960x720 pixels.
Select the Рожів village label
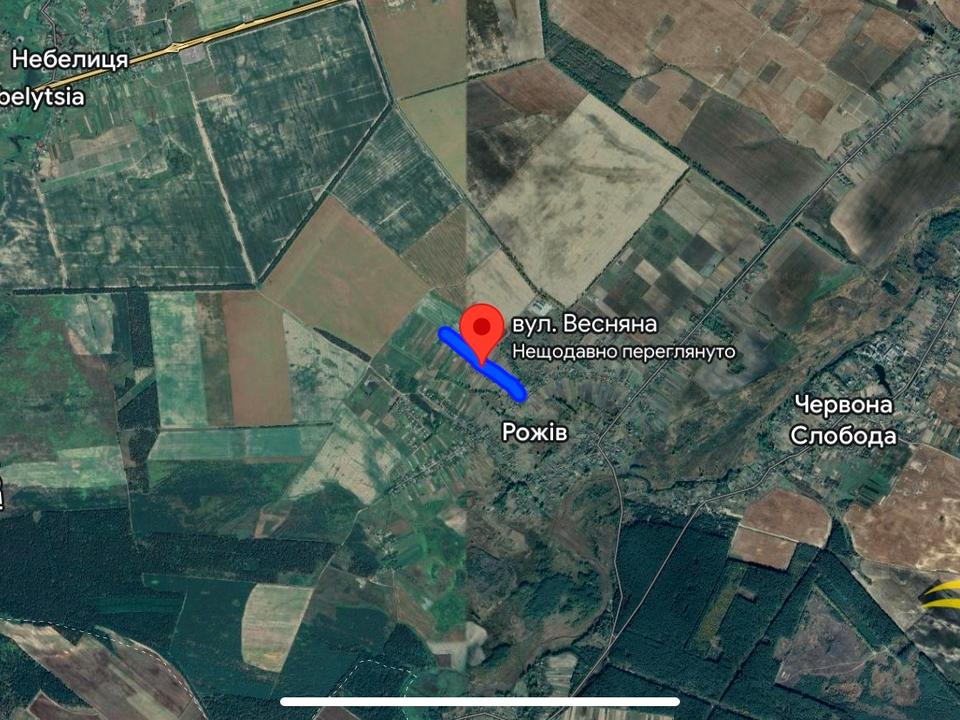534,432
